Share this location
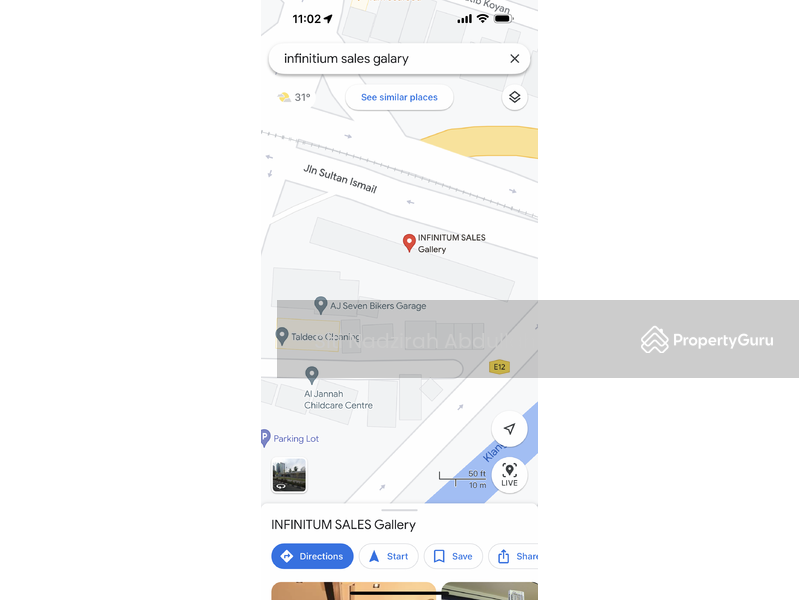 click(515, 556)
